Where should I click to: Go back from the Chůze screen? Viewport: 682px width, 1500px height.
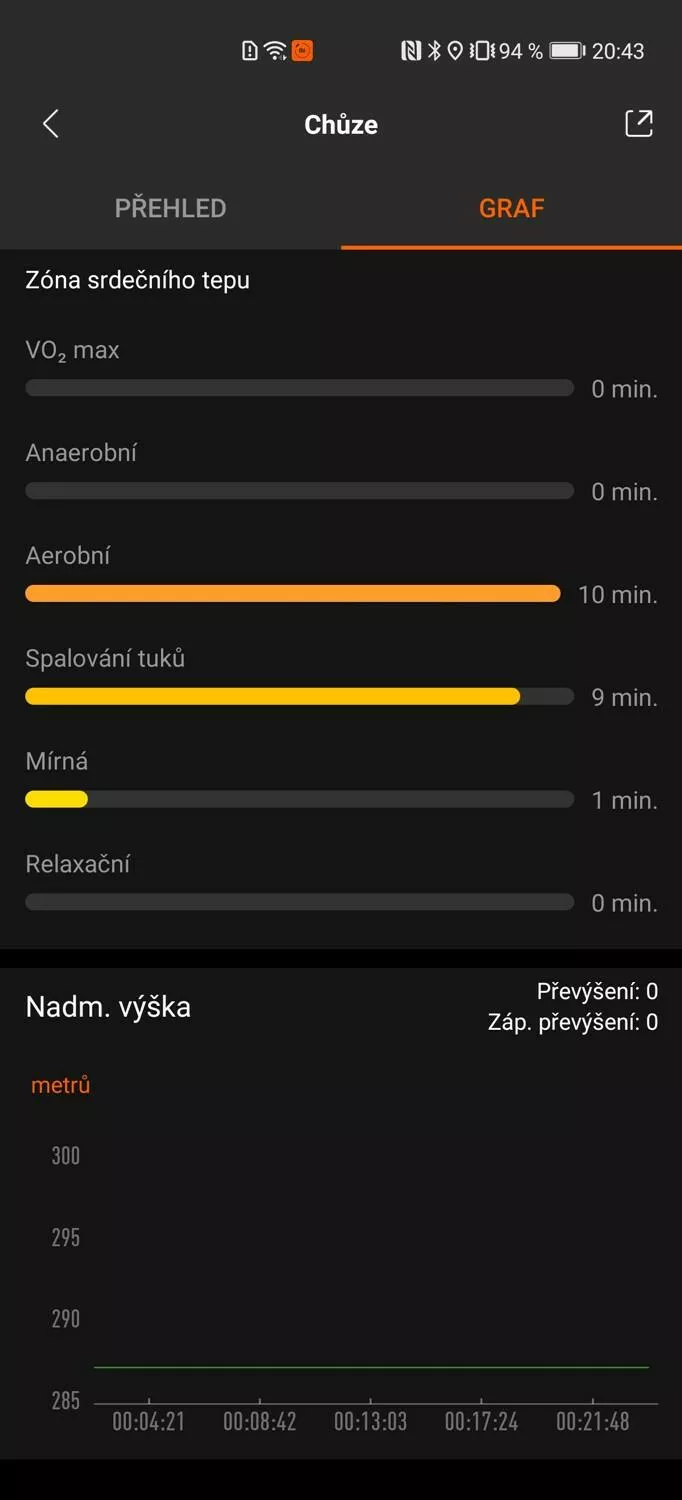click(51, 124)
